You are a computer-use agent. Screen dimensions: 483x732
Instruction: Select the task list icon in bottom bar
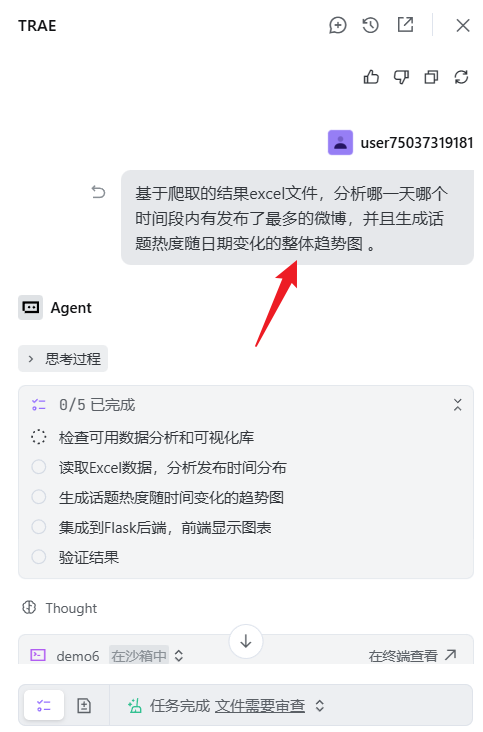pyautogui.click(x=44, y=705)
